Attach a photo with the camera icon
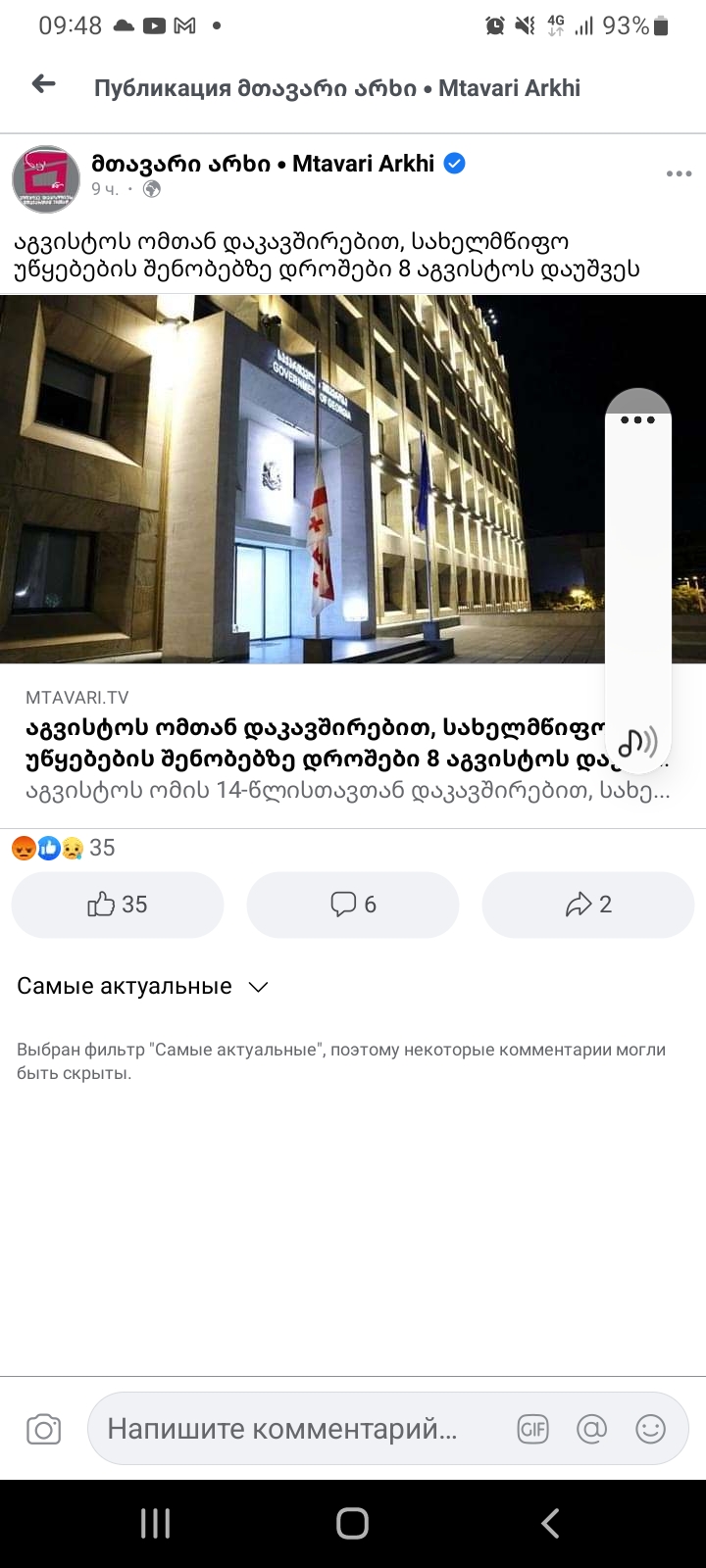The width and height of the screenshot is (706, 1568). [x=43, y=1430]
